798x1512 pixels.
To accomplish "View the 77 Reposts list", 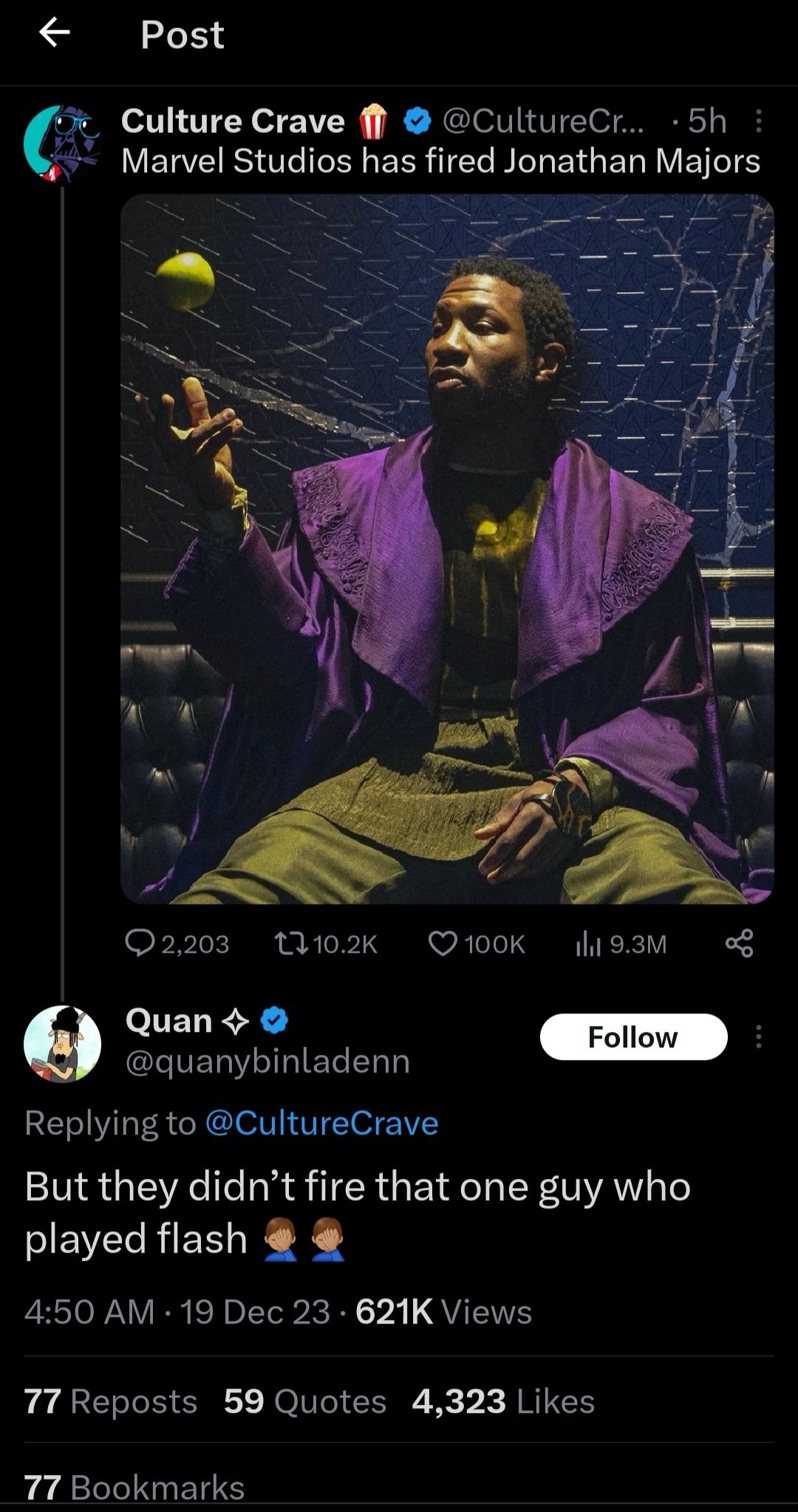I will pos(111,1401).
